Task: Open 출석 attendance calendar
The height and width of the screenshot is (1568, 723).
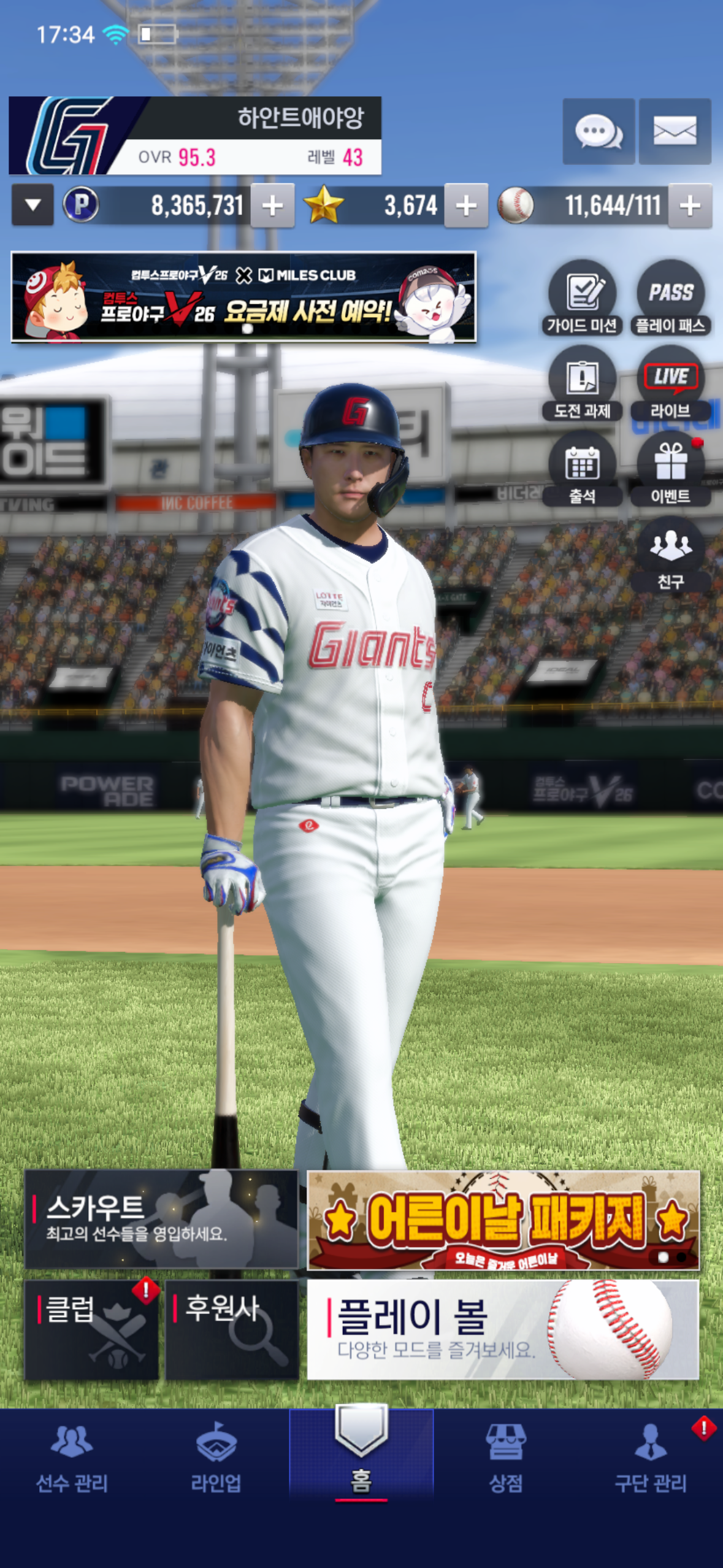Action: click(x=582, y=469)
